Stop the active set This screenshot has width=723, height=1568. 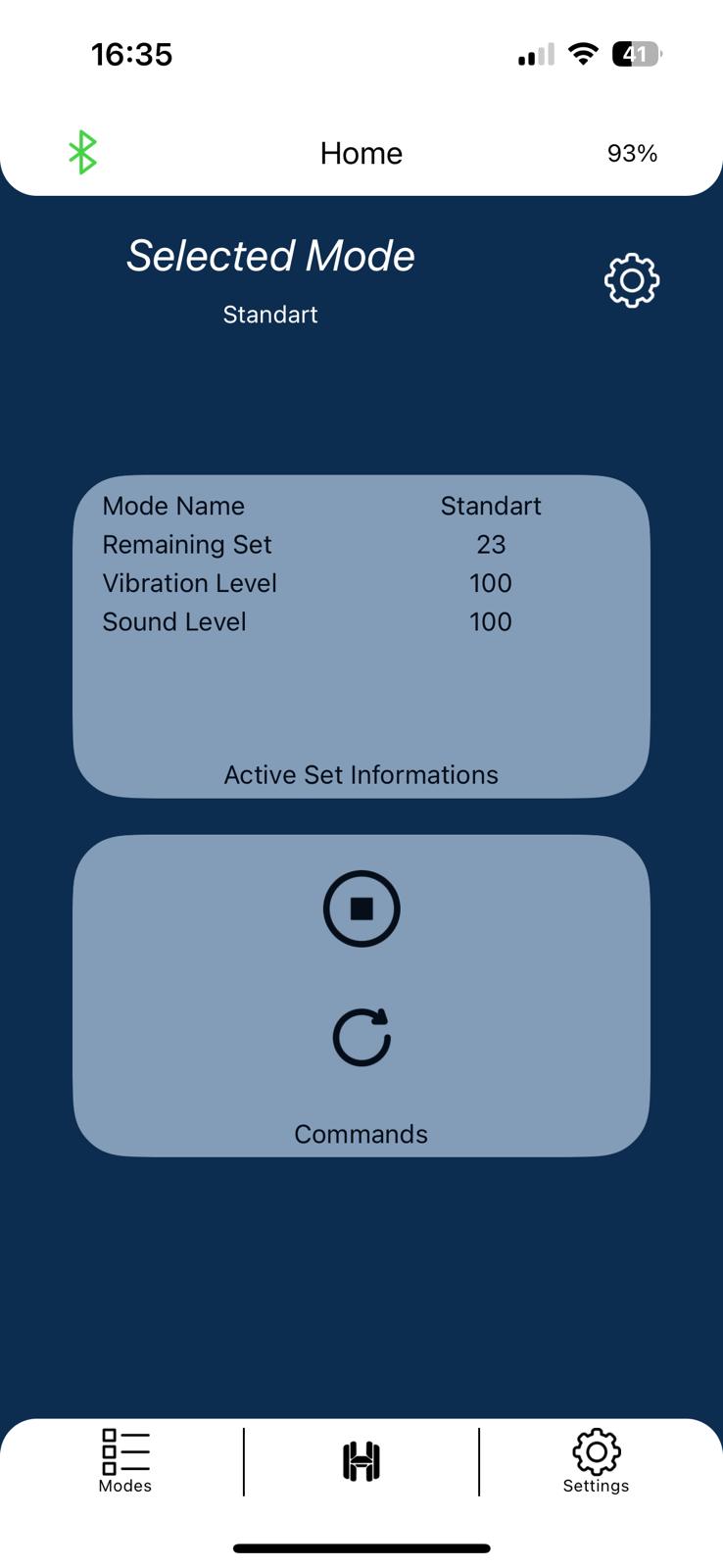(361, 908)
